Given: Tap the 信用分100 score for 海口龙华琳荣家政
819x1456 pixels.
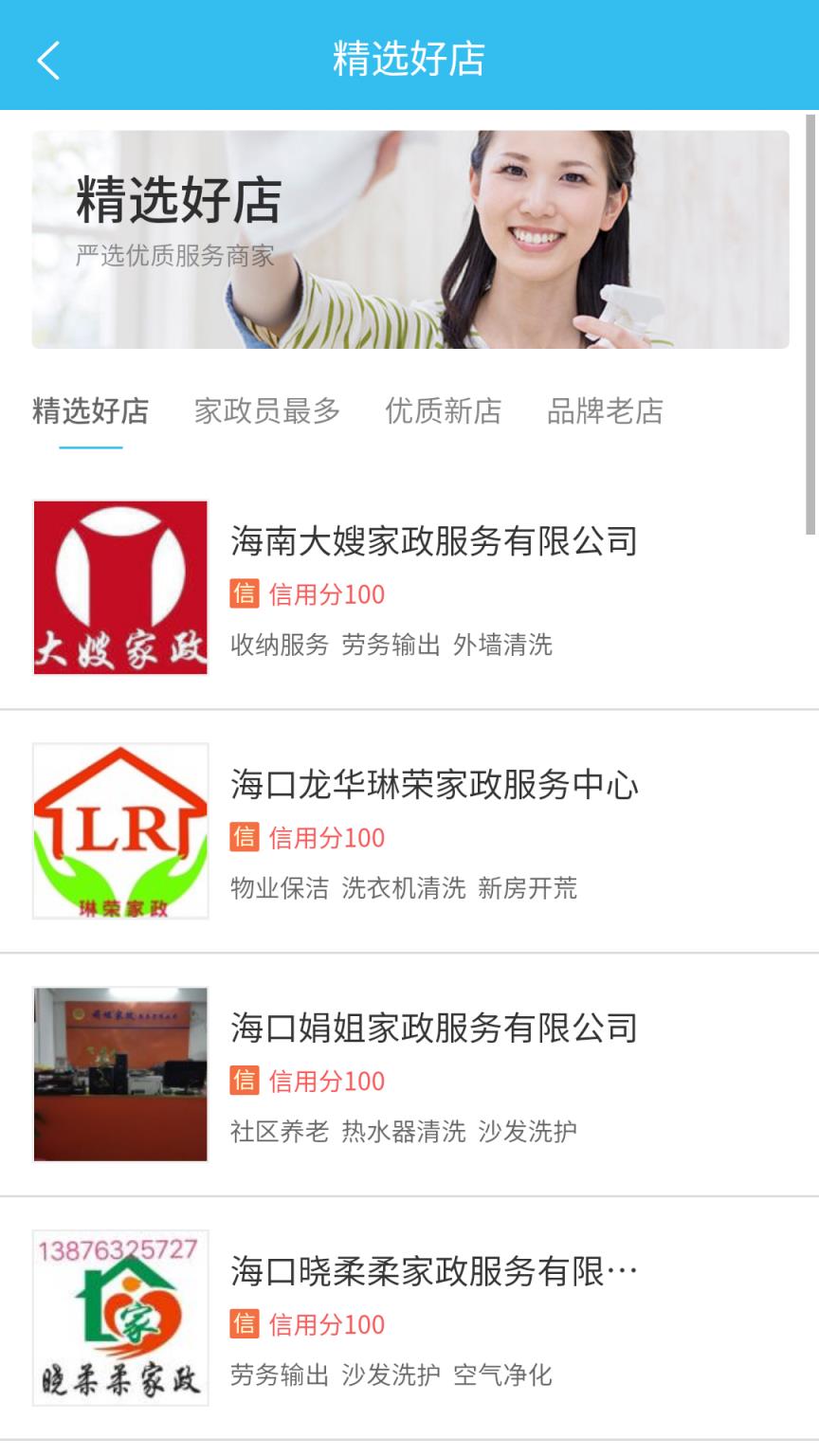Looking at the screenshot, I should coord(327,838).
